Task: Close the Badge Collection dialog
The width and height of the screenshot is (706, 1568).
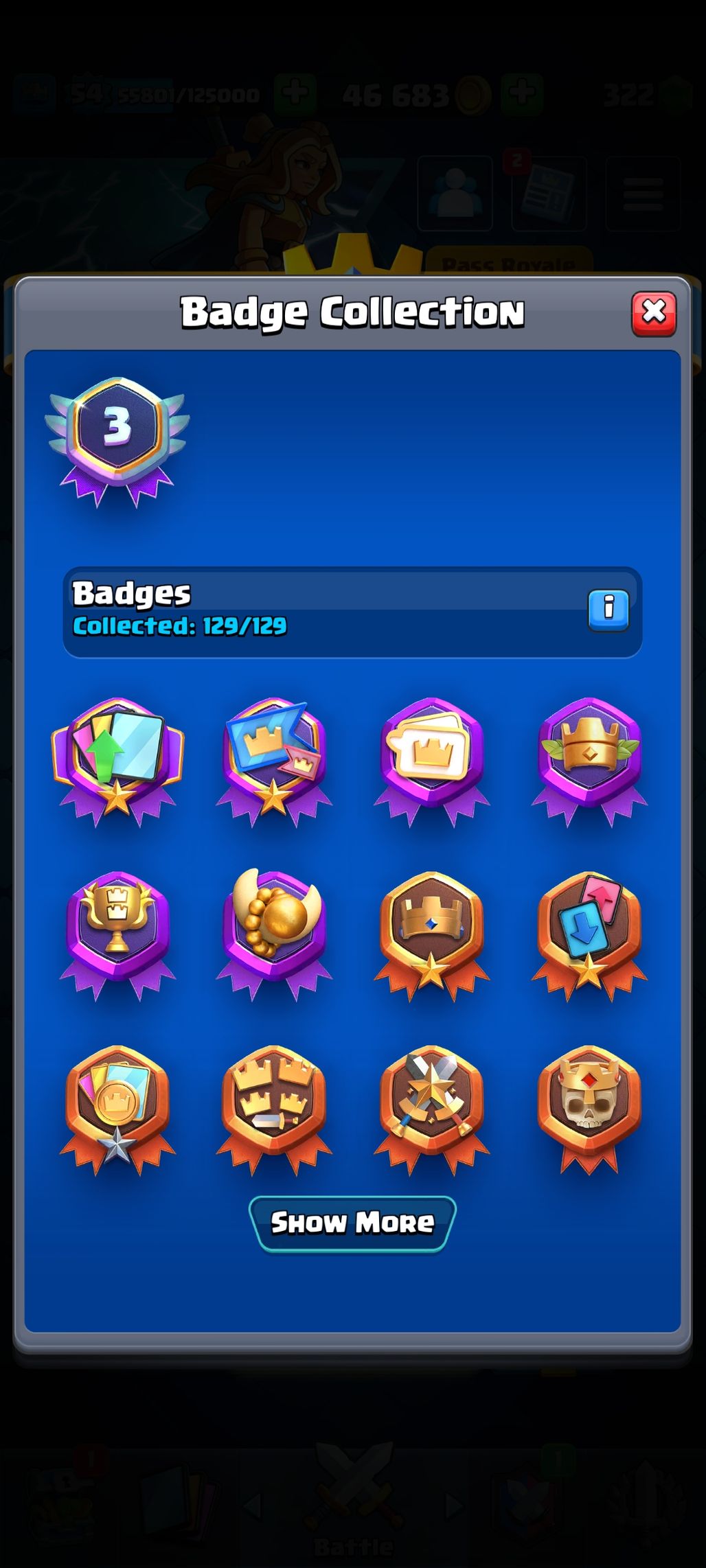Action: click(653, 314)
